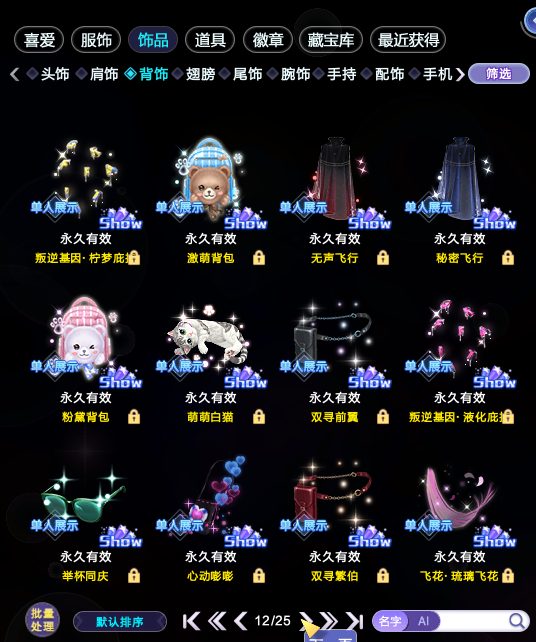Show 最近获得 items
536x642 pixels.
[x=408, y=40]
